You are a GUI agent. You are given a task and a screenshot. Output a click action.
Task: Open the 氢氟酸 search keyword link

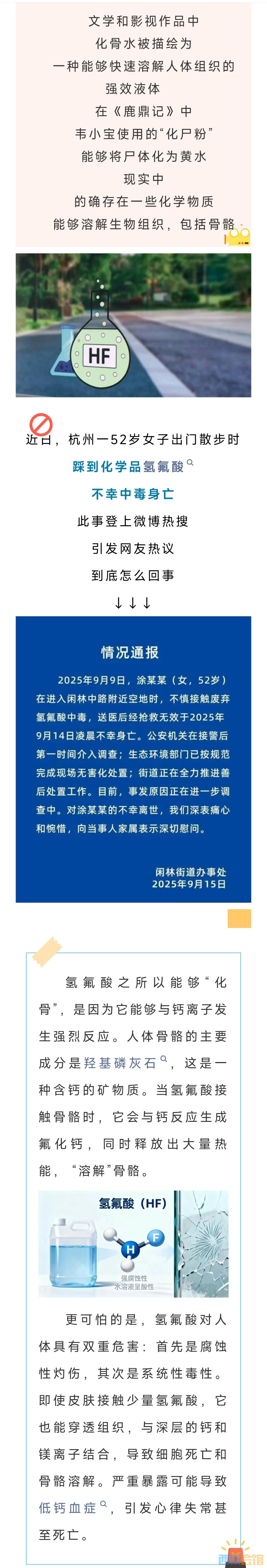pos(164,466)
